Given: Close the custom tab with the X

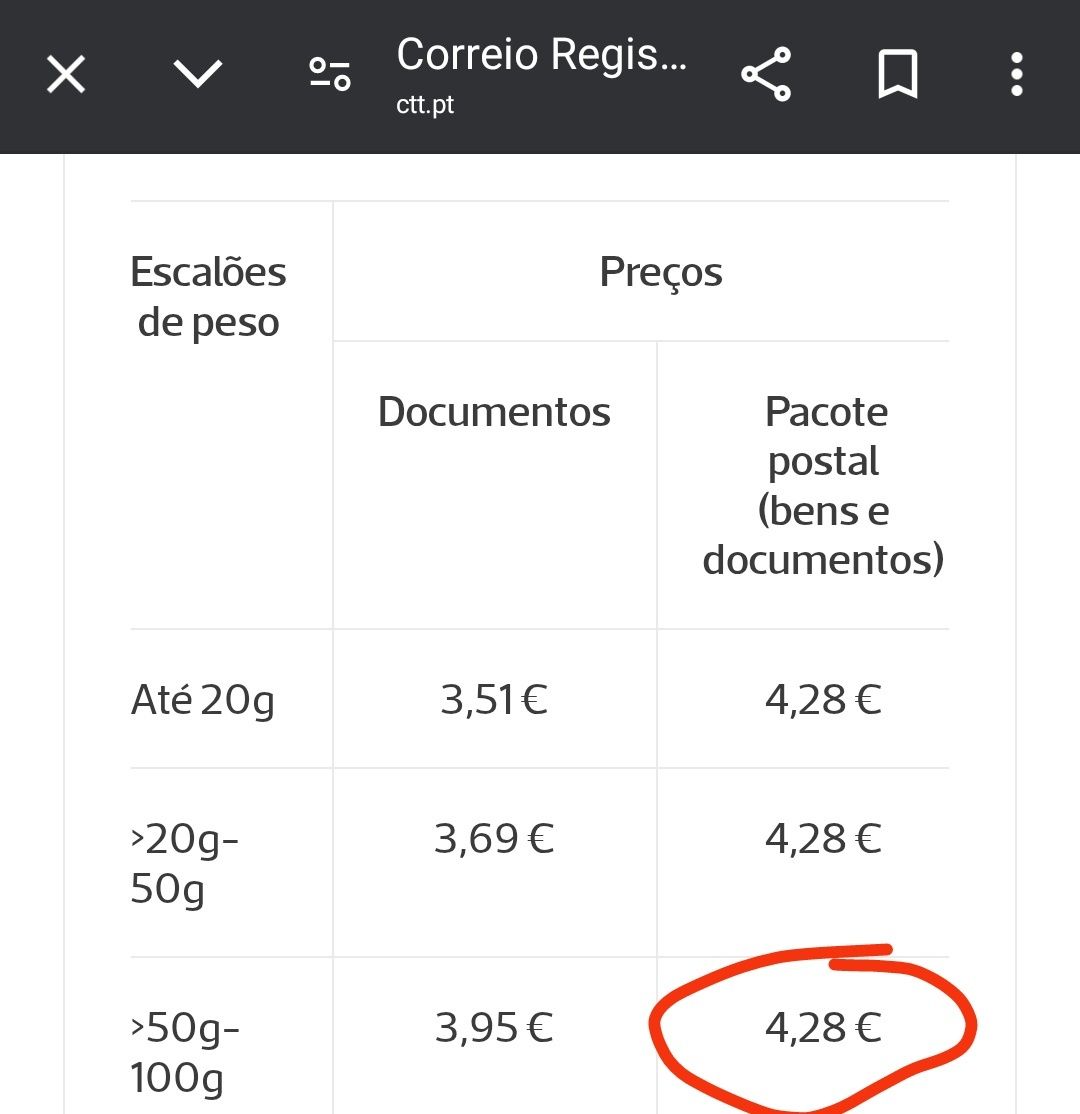Looking at the screenshot, I should pyautogui.click(x=66, y=75).
